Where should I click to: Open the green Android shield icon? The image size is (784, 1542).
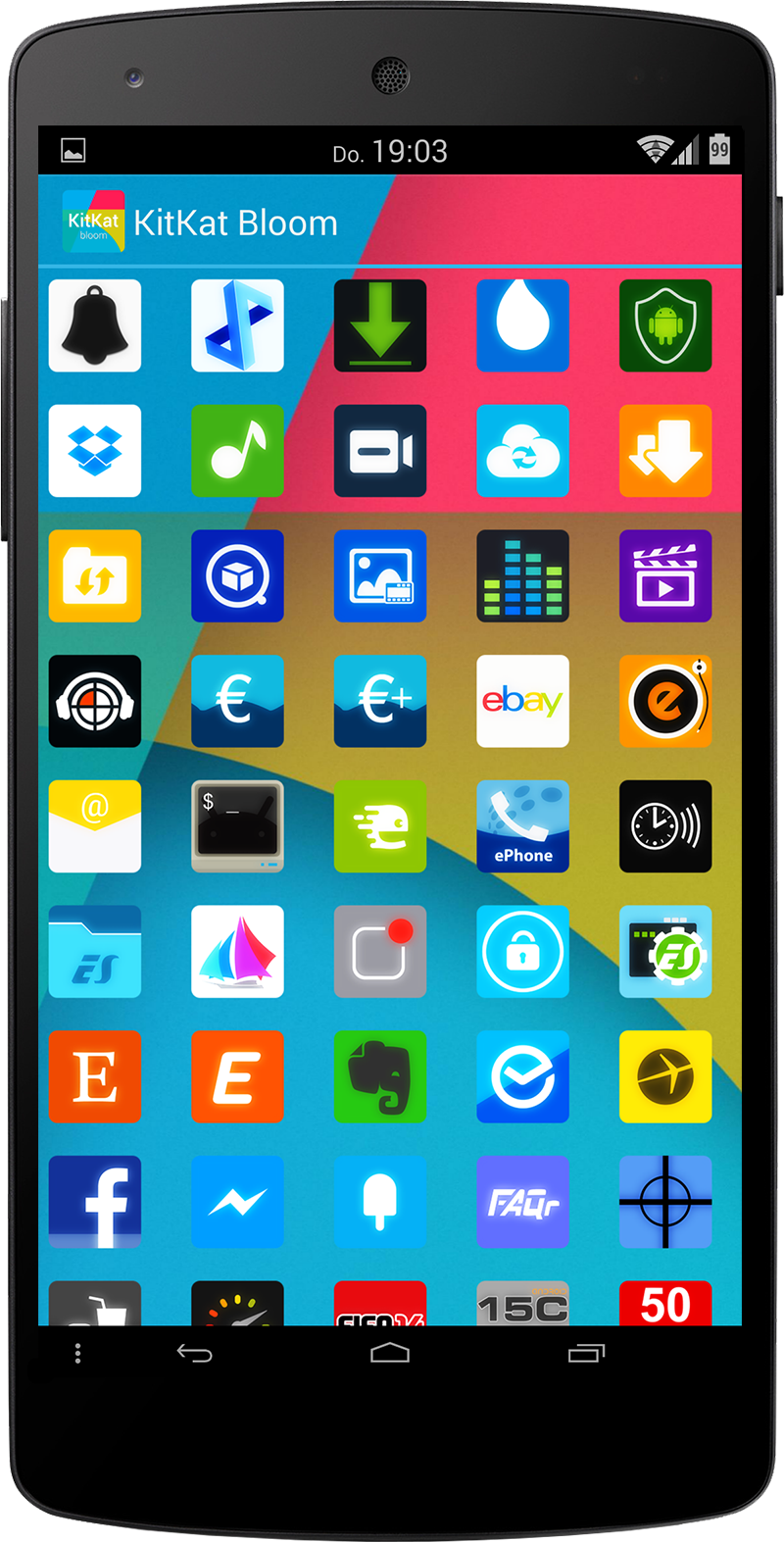tap(665, 325)
